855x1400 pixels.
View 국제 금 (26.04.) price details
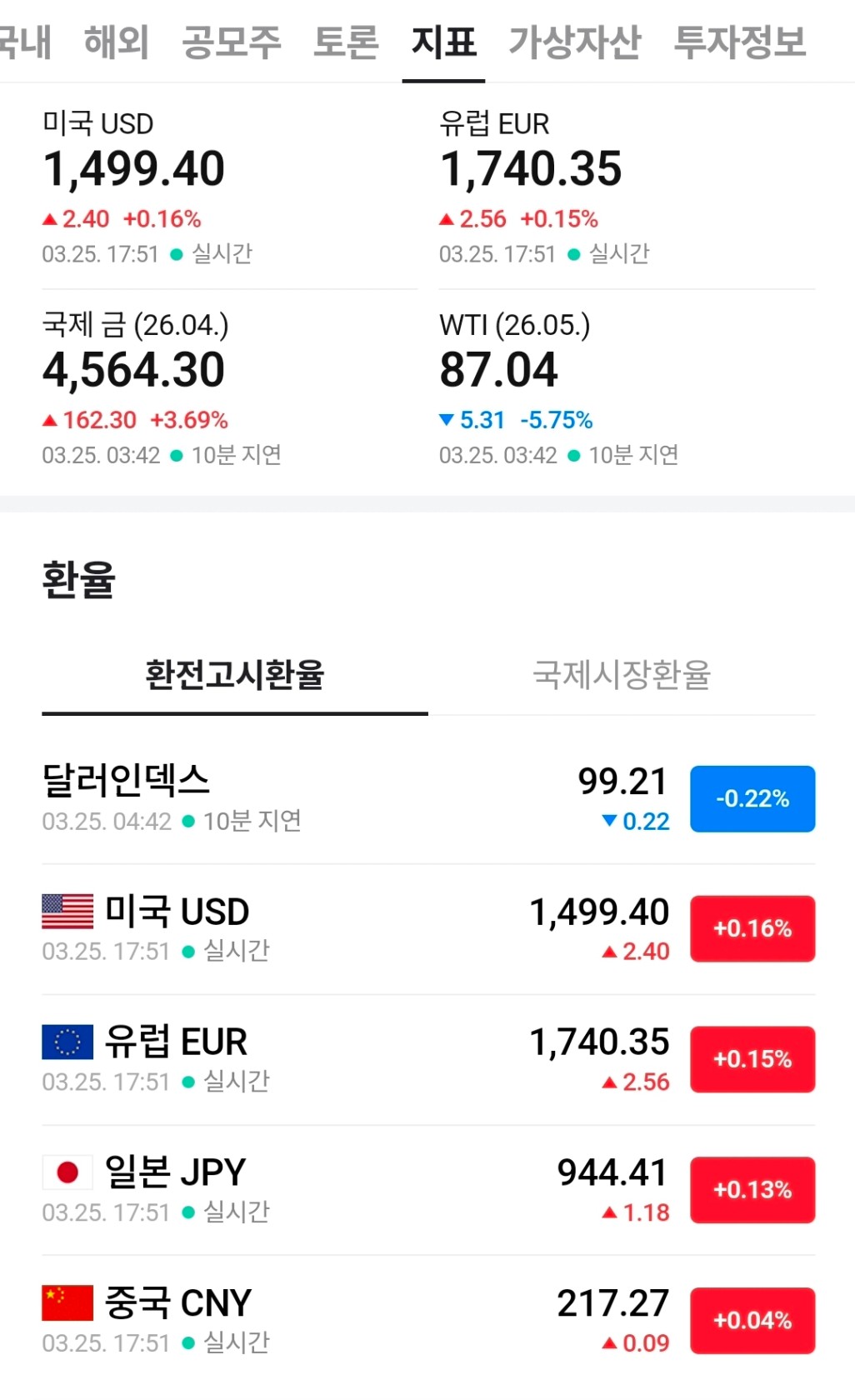pos(230,388)
